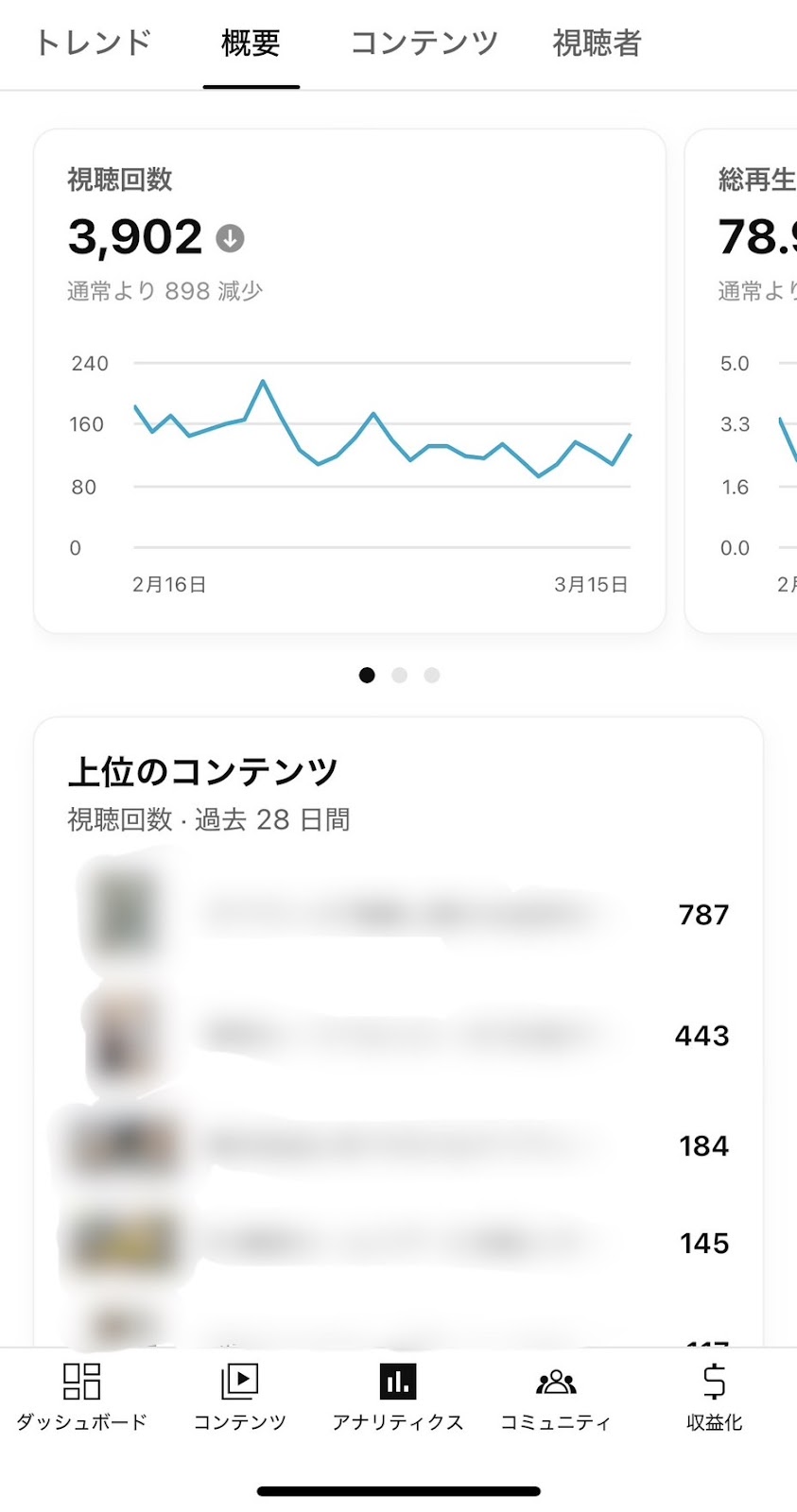797x1512 pixels.
Task: Tap the row showing 184 views
Action: coord(397,1146)
